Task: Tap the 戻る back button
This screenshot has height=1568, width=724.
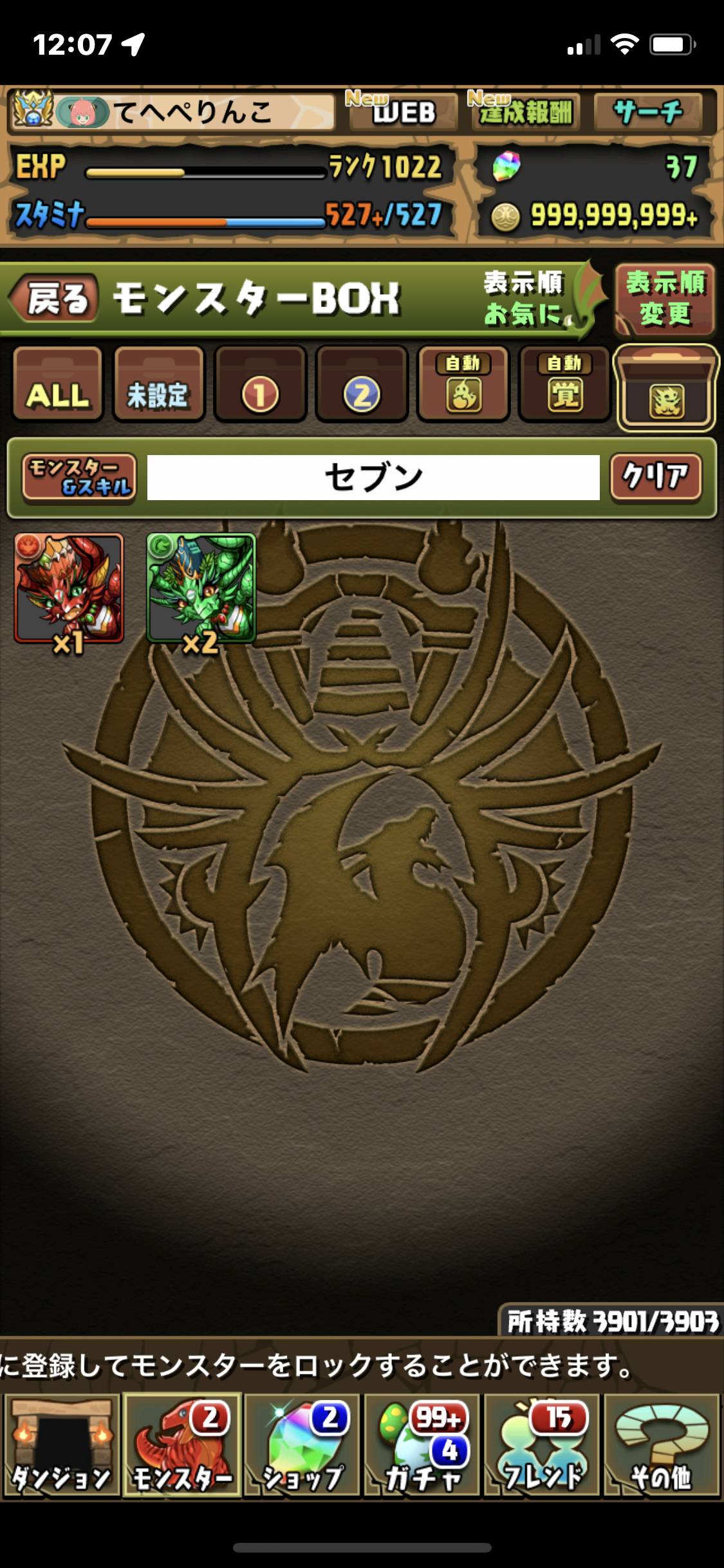Action: [x=55, y=299]
